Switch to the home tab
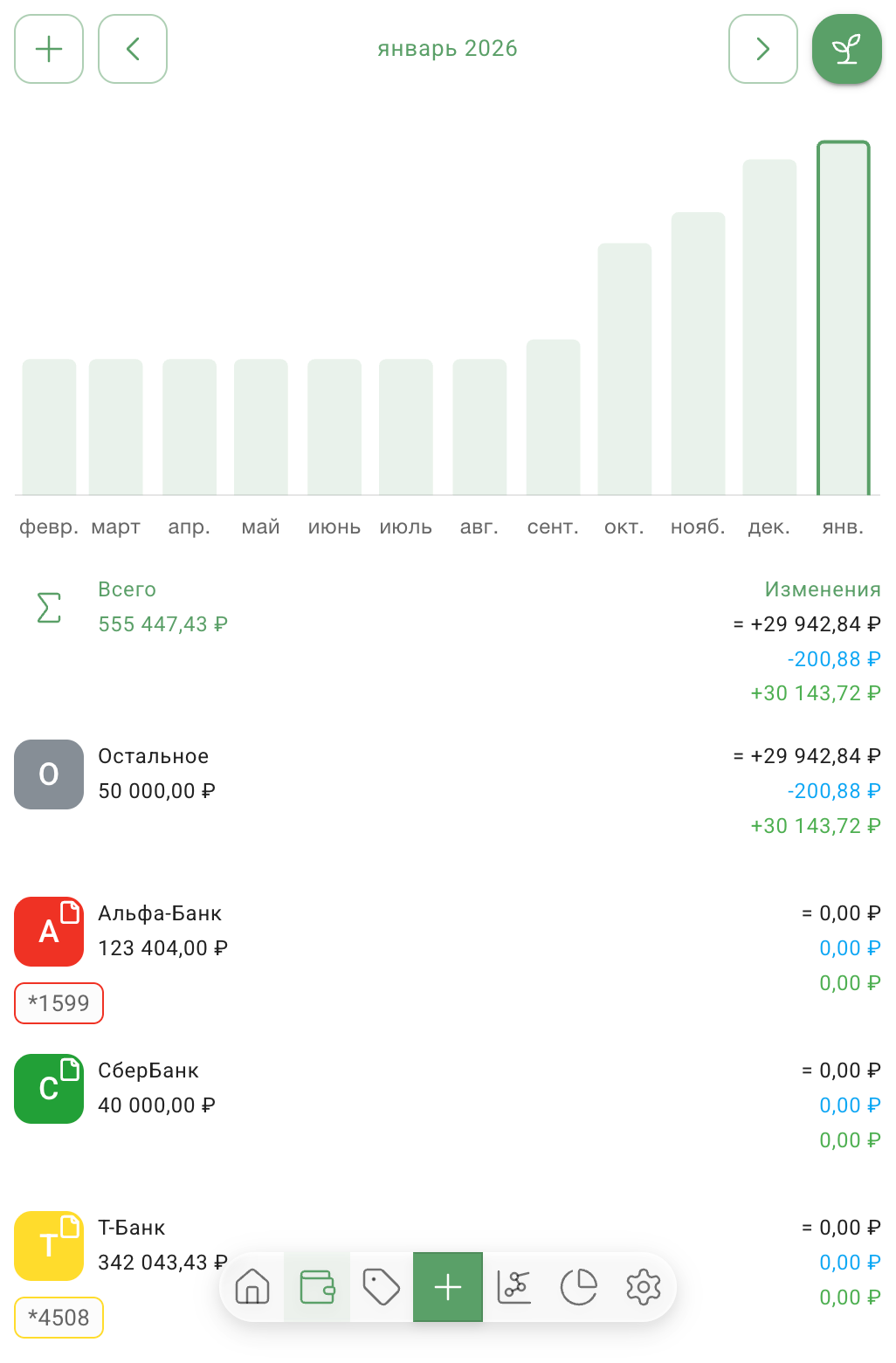Image resolution: width=896 pixels, height=1363 pixels. (x=252, y=1287)
